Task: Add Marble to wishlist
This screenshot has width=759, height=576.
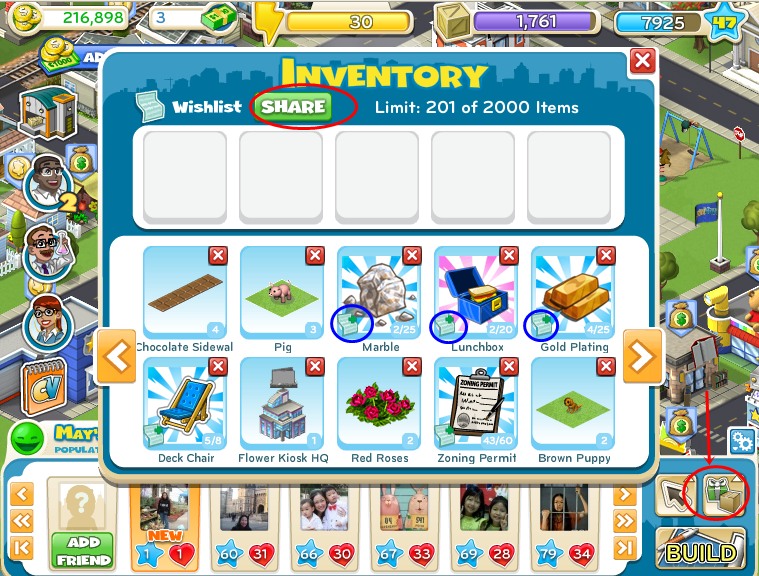Action: click(351, 322)
